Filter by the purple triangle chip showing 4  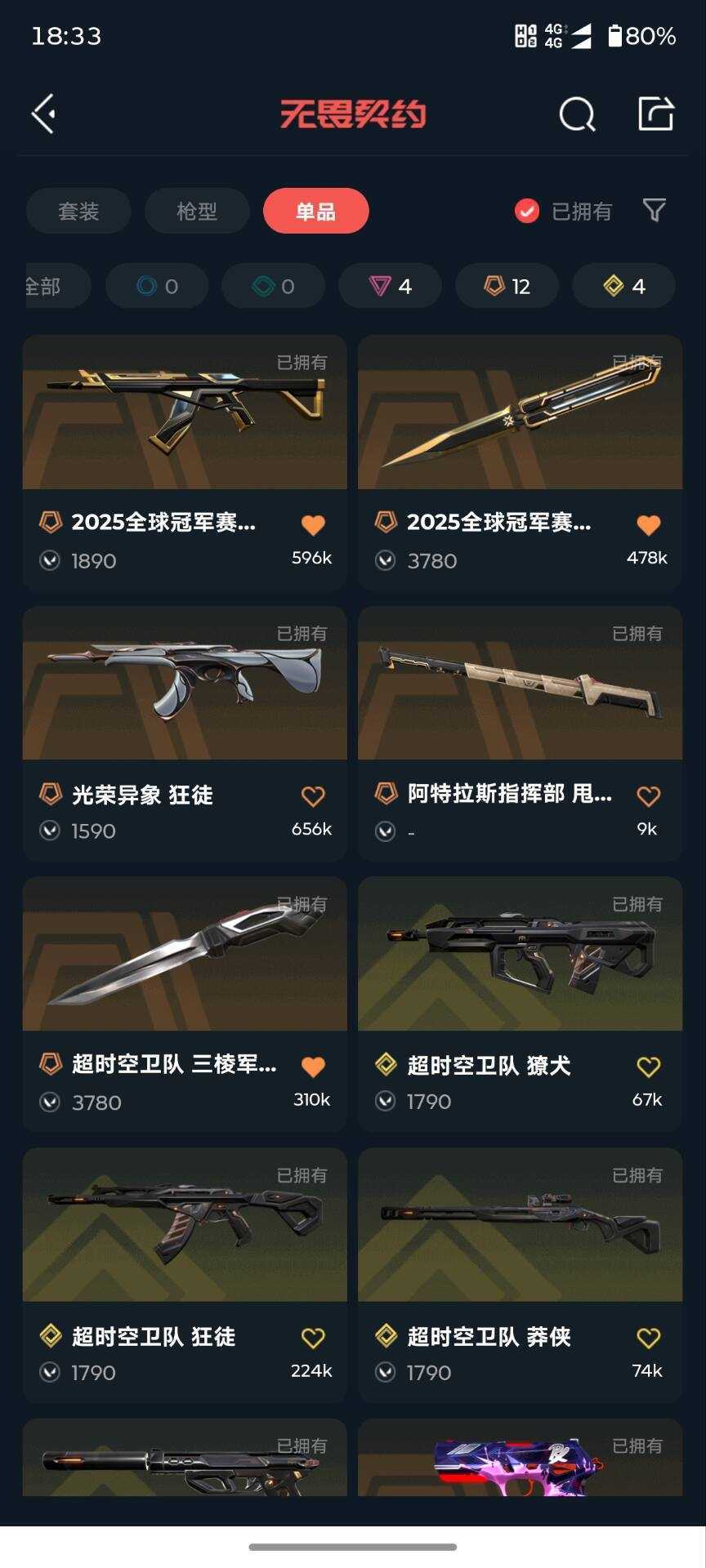click(391, 287)
